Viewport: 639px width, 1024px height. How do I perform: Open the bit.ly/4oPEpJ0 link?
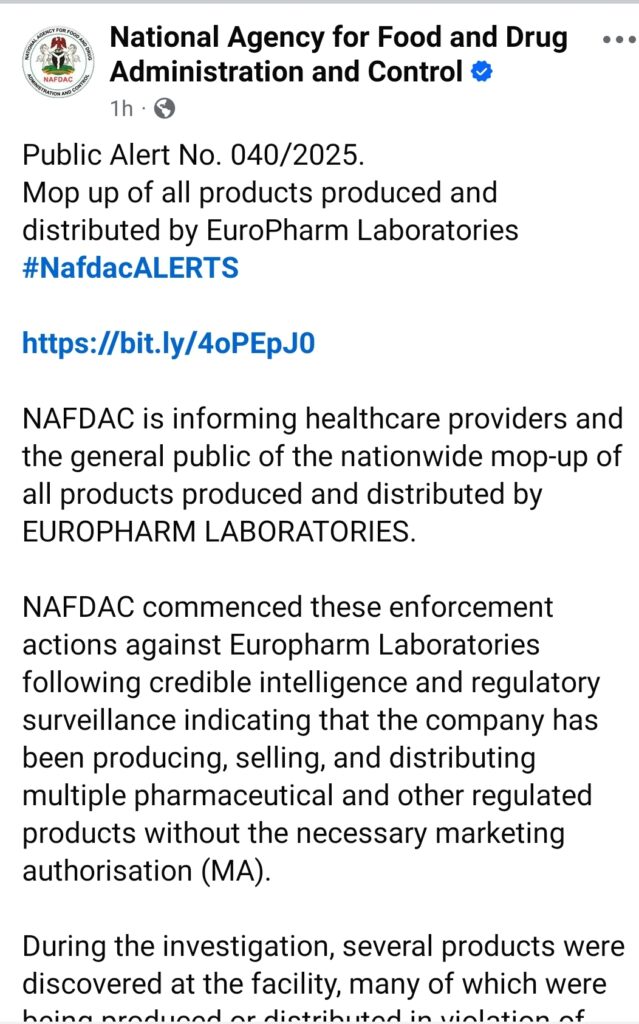pyautogui.click(x=168, y=344)
